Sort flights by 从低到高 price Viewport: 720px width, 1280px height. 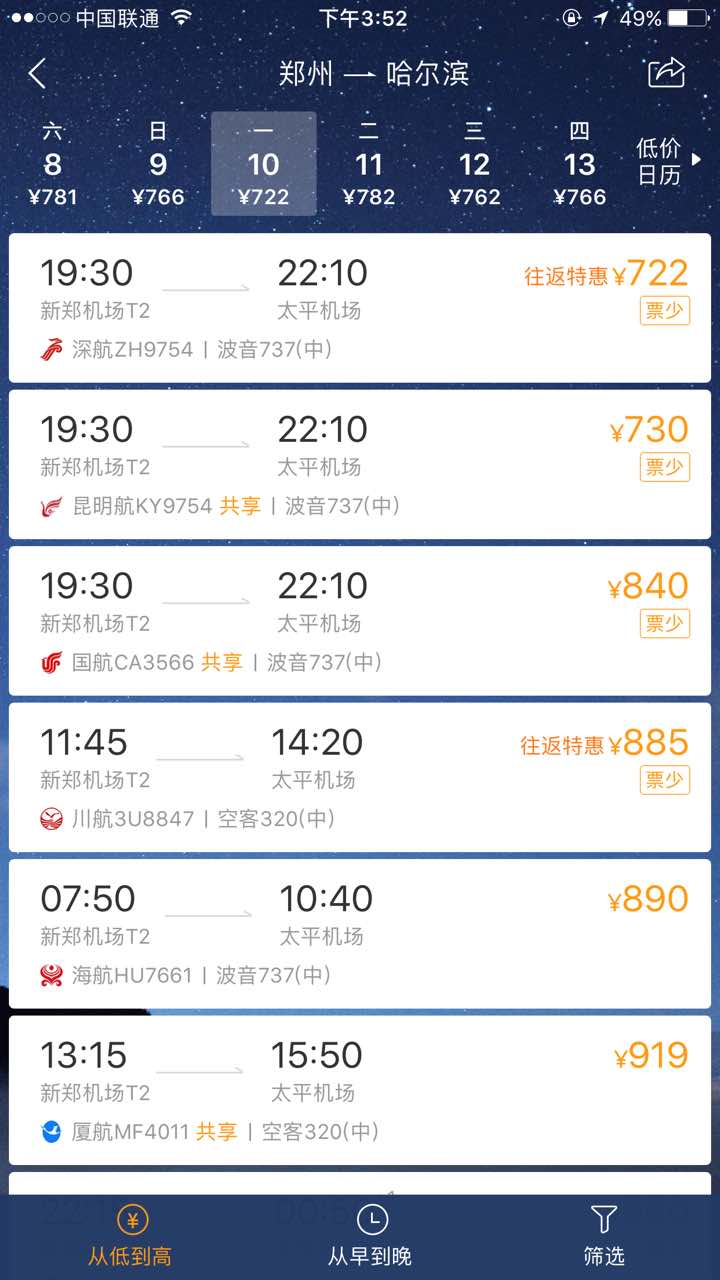point(131,1235)
